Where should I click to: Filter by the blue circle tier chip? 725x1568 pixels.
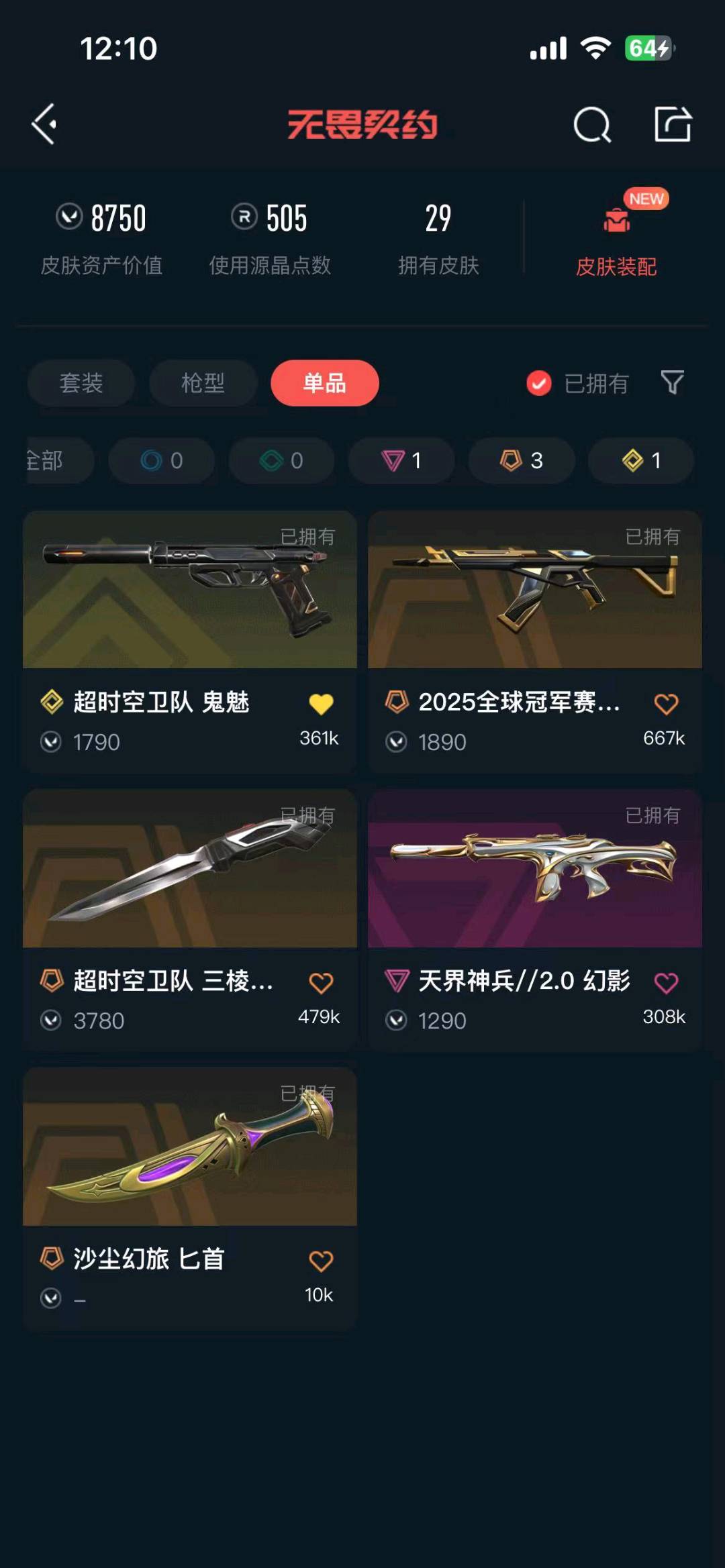coord(162,460)
